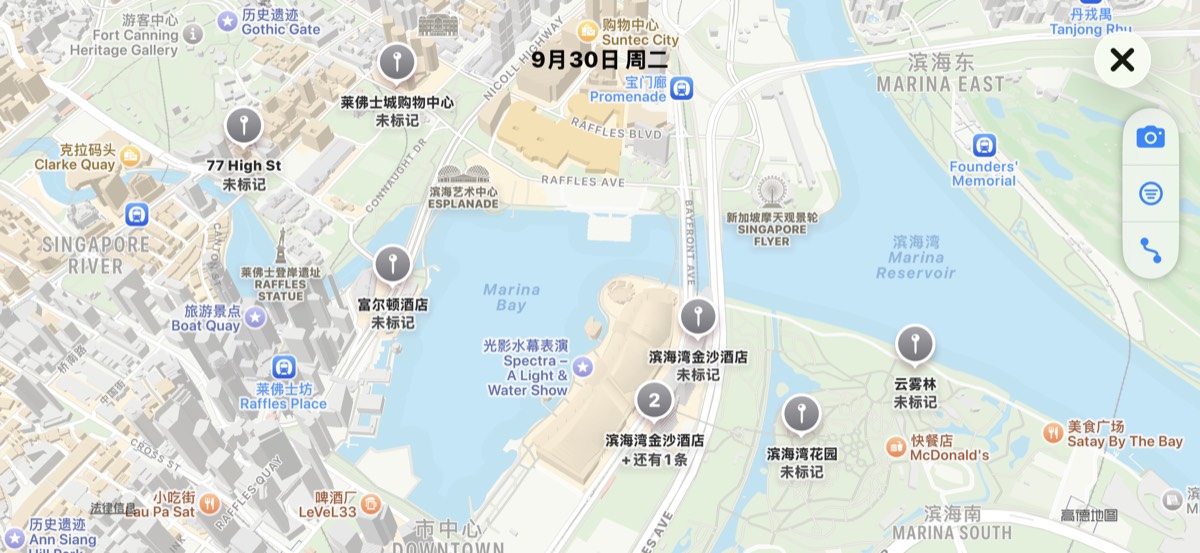Select the 滨海湾金沙酒店 未标记 single pin
1200x553 pixels.
click(697, 319)
